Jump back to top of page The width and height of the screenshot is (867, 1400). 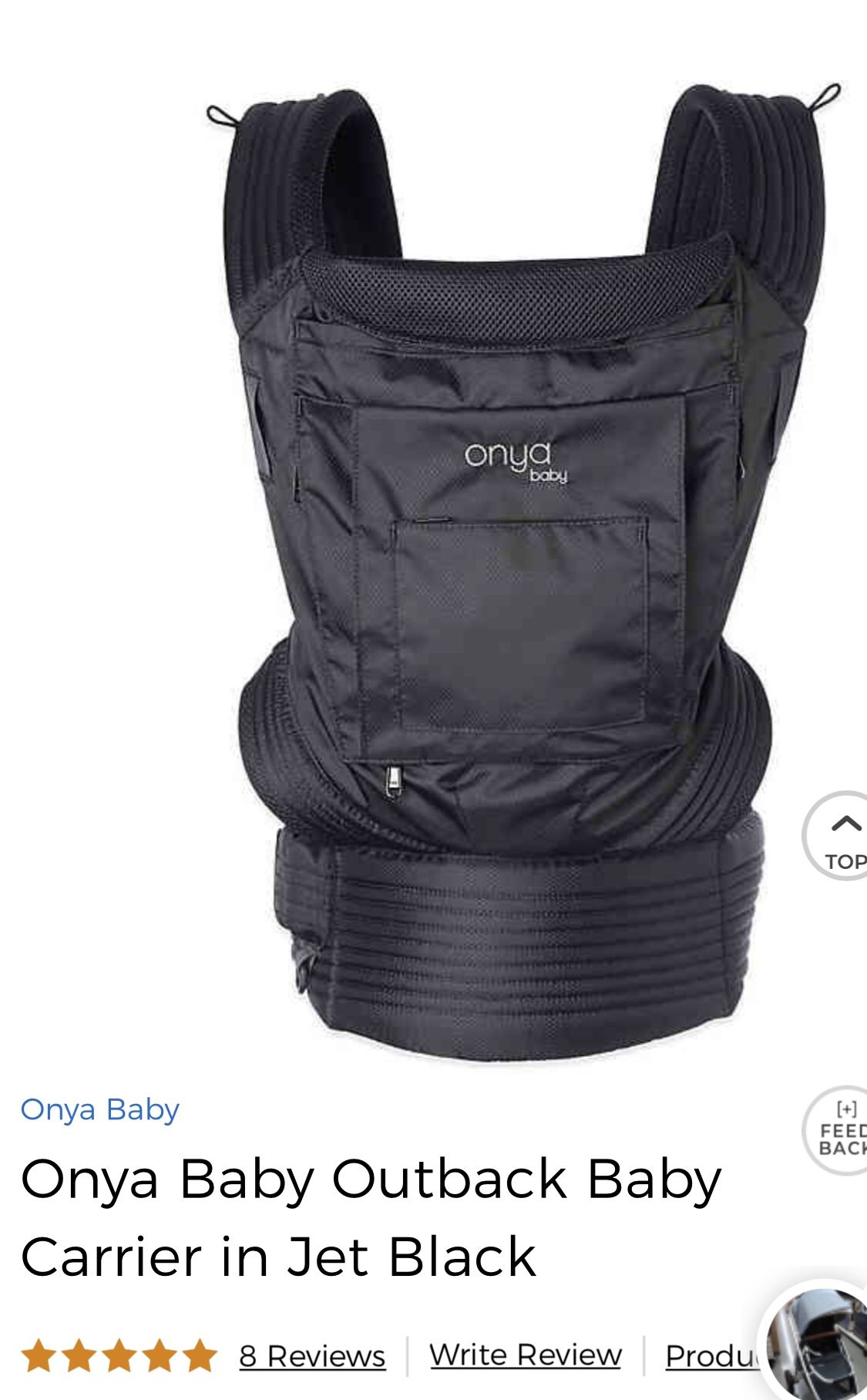pyautogui.click(x=836, y=836)
